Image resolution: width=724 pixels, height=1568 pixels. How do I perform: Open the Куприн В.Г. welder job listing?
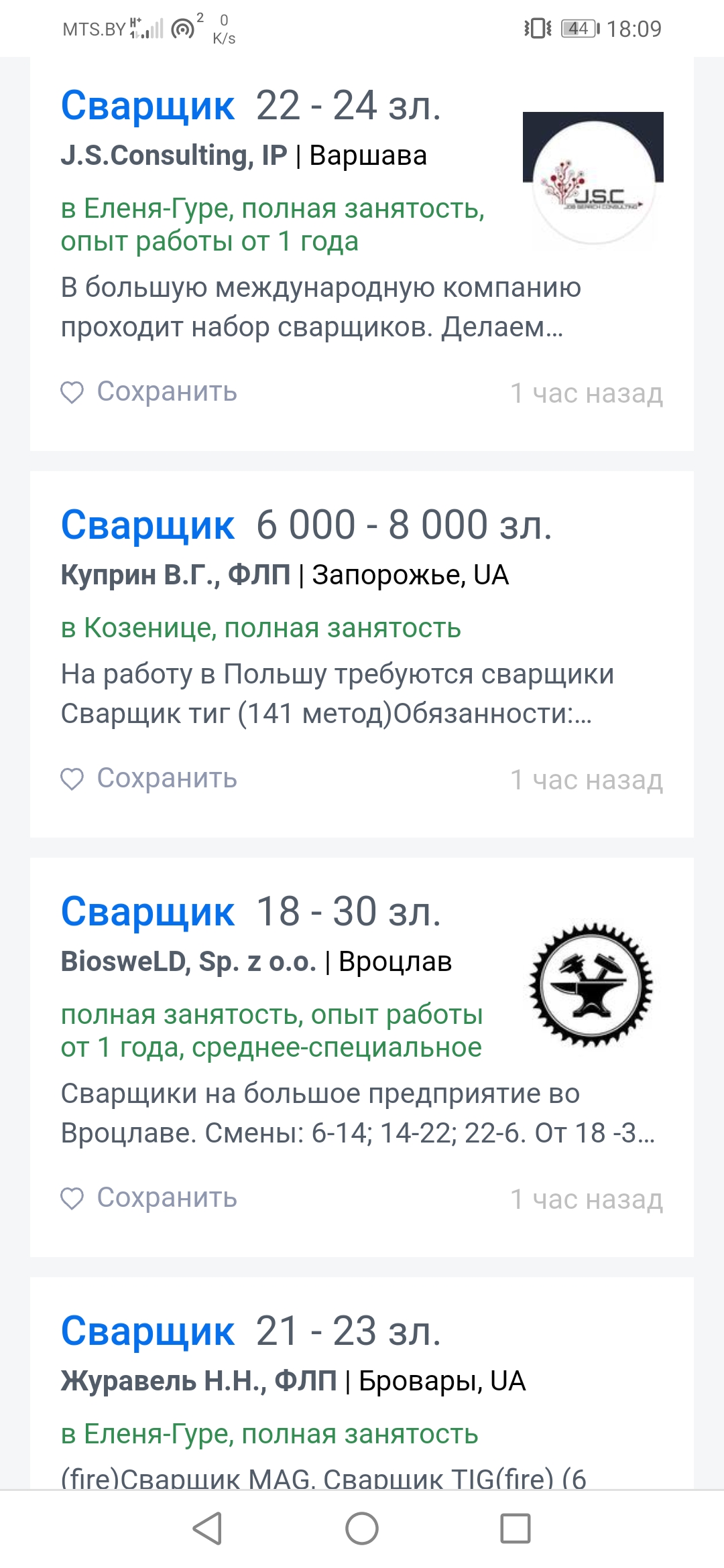pos(148,525)
